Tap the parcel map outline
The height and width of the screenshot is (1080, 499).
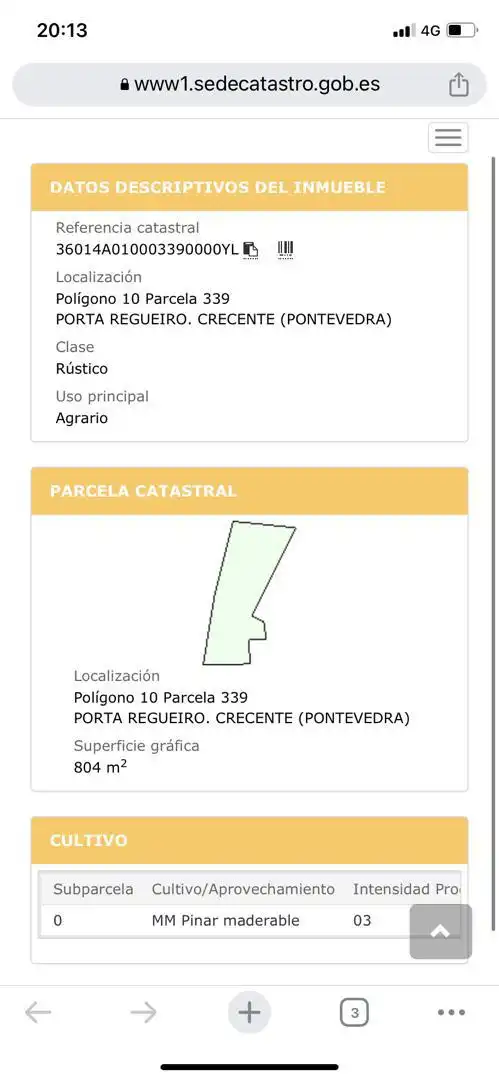click(249, 593)
